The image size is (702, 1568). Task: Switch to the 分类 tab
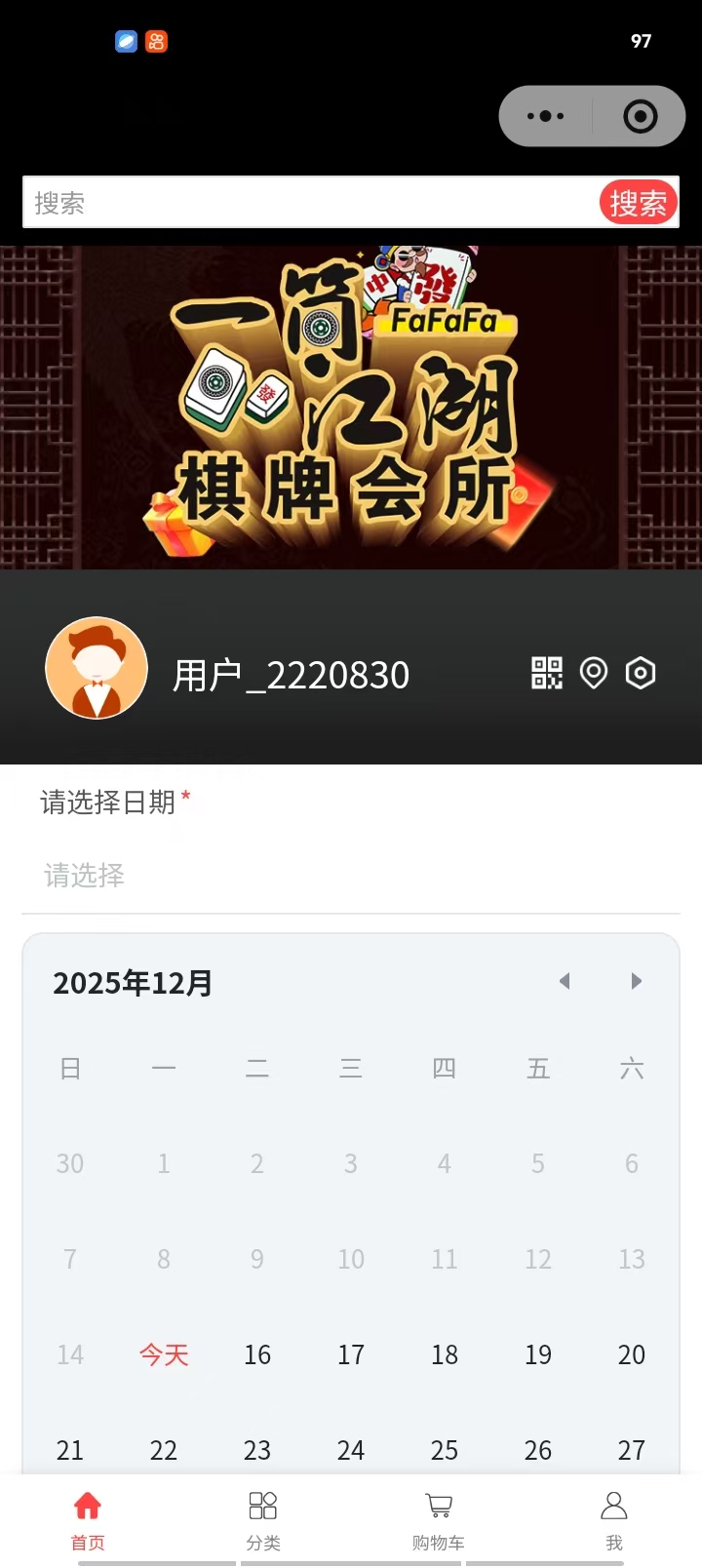click(x=263, y=1519)
